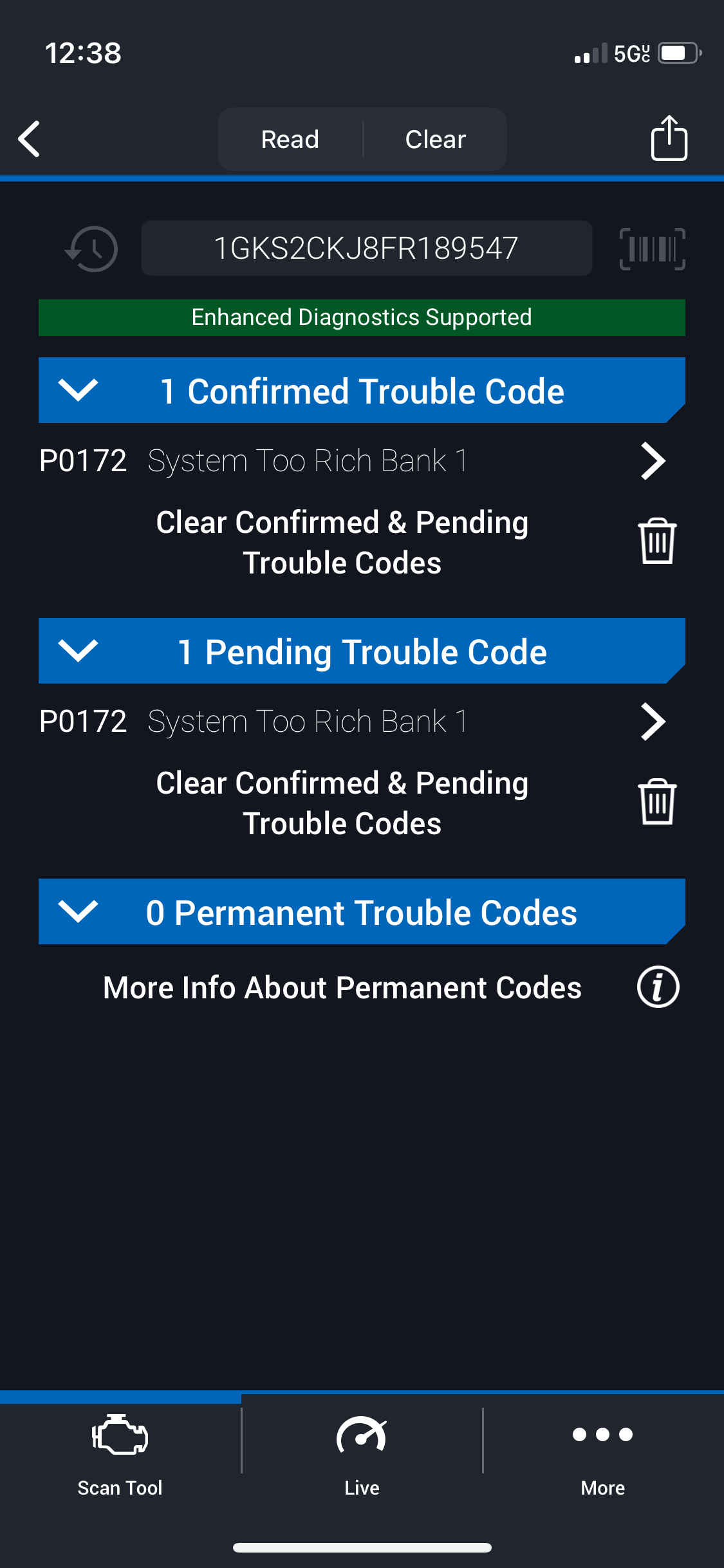Open VIN history clock icon
The image size is (724, 1568).
tap(92, 248)
